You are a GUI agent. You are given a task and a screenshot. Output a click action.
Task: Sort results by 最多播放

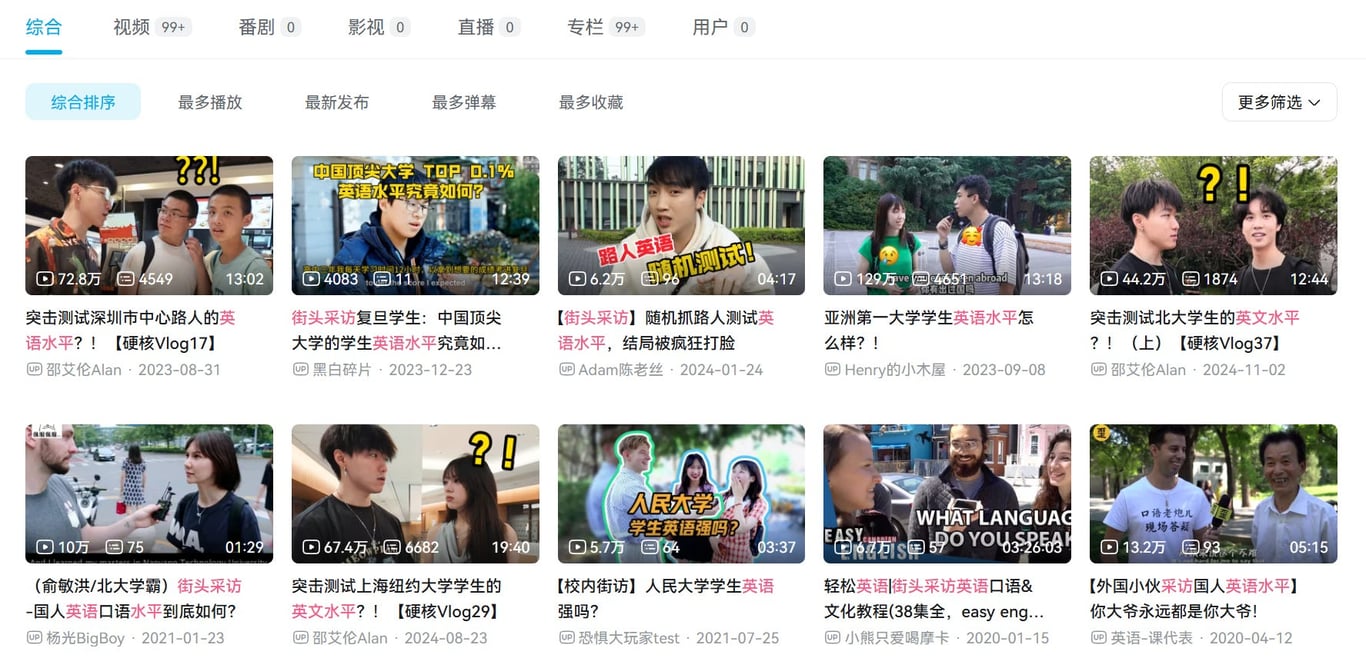click(x=210, y=102)
